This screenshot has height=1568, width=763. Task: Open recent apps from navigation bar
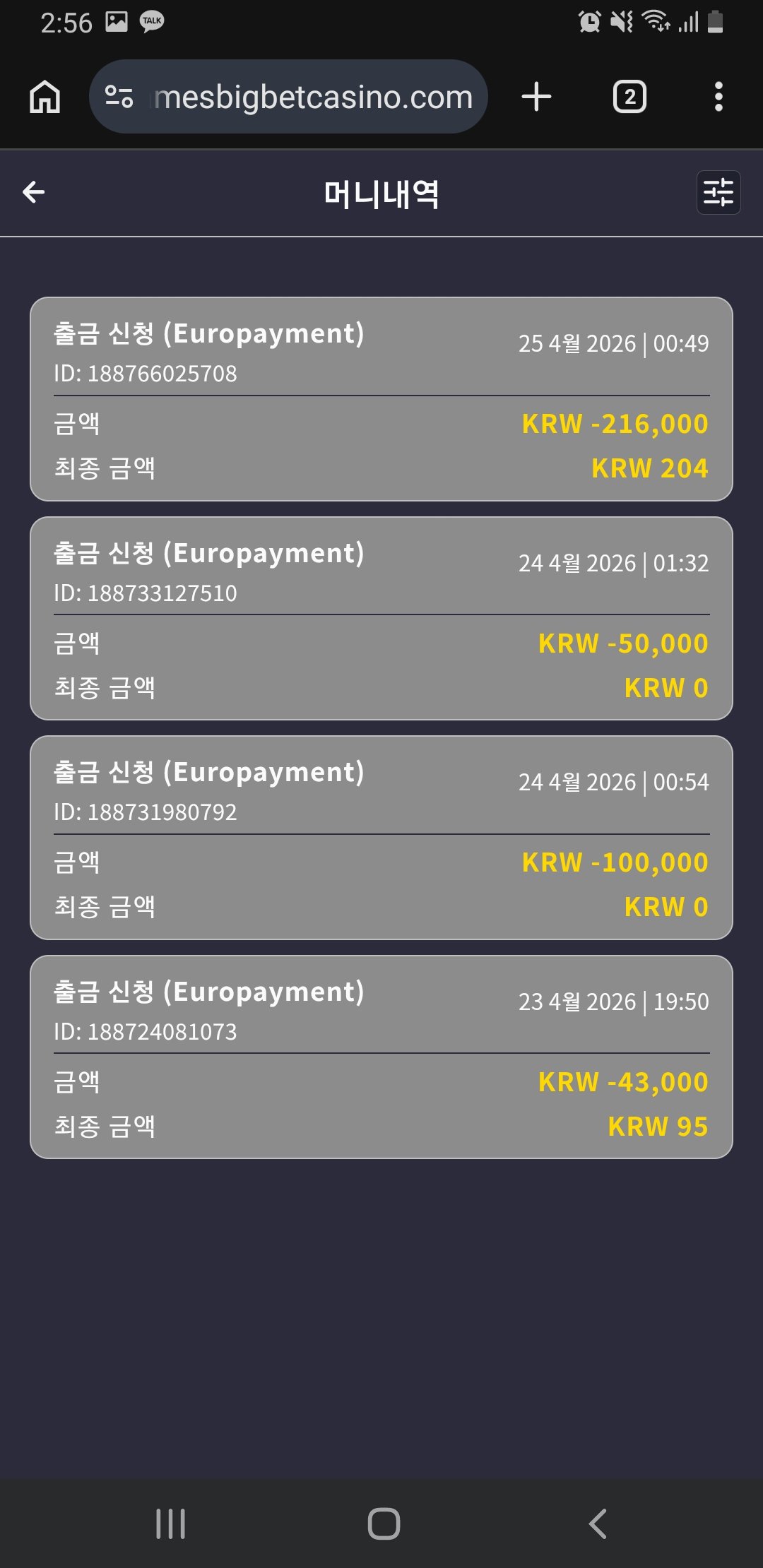(x=170, y=1524)
